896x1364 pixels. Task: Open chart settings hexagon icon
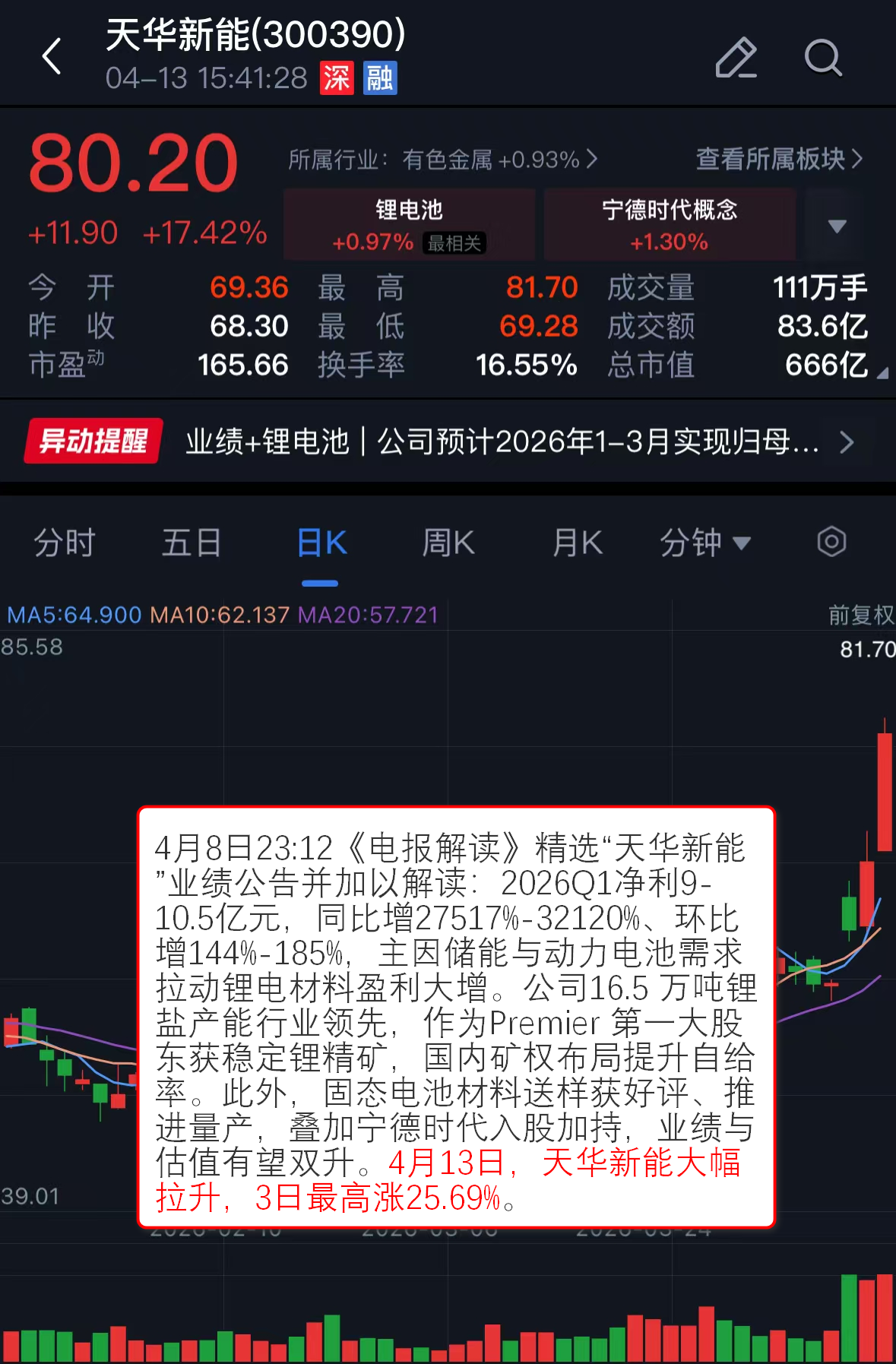tap(831, 543)
